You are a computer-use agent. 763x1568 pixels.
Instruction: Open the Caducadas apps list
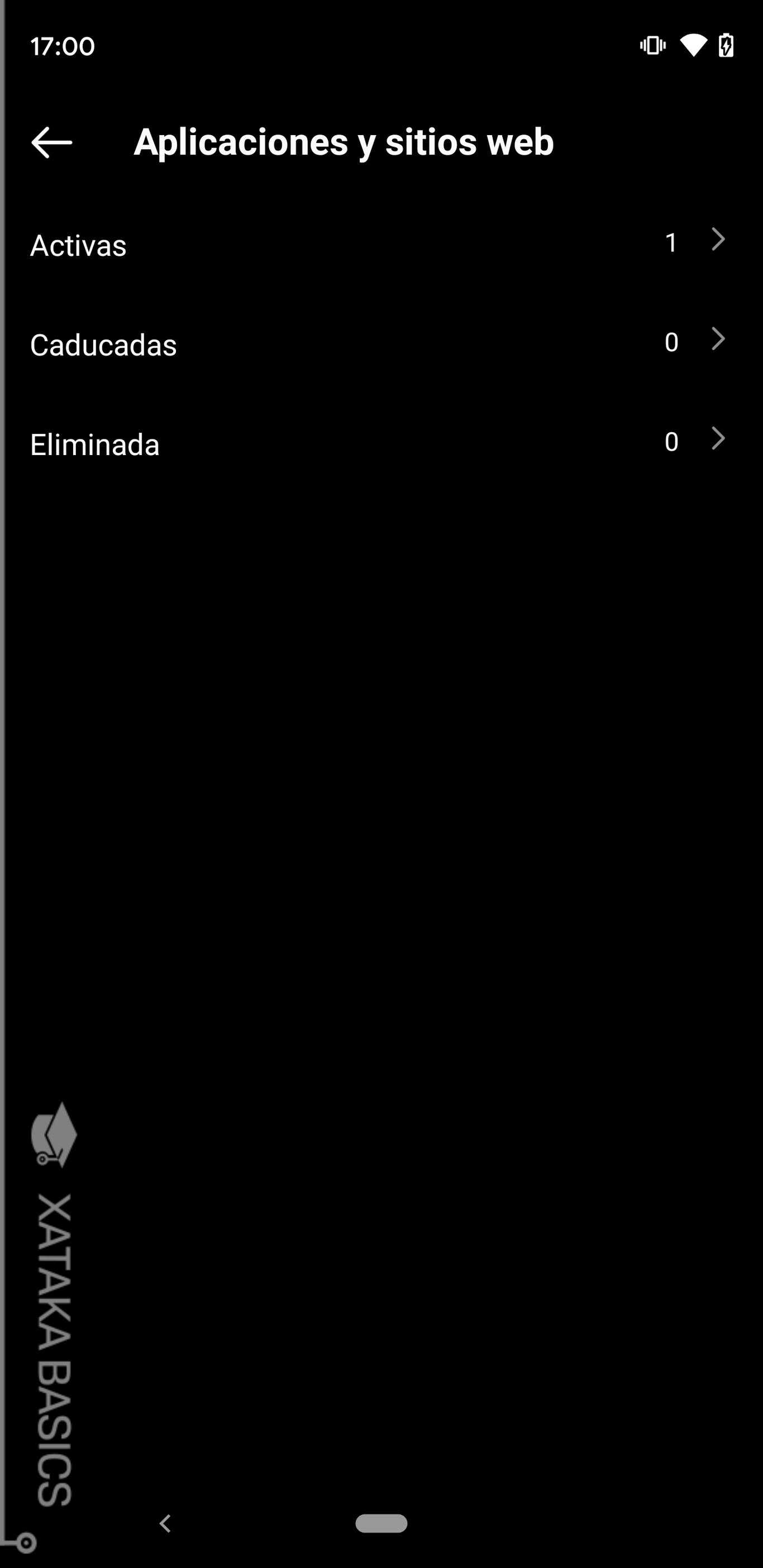coord(381,345)
